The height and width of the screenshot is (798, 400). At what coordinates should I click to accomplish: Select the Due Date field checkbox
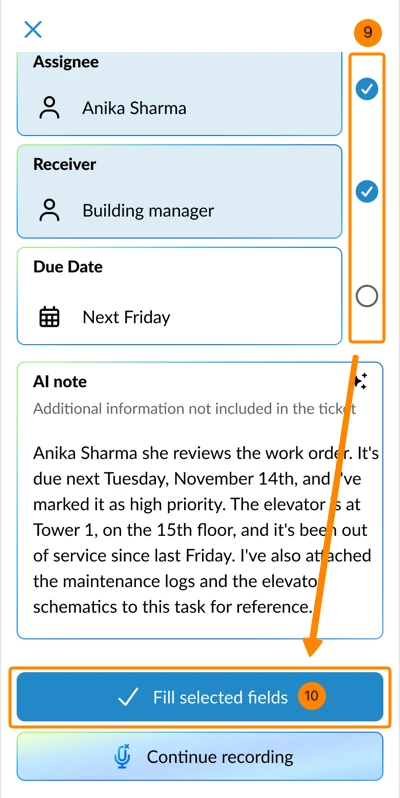(x=366, y=296)
